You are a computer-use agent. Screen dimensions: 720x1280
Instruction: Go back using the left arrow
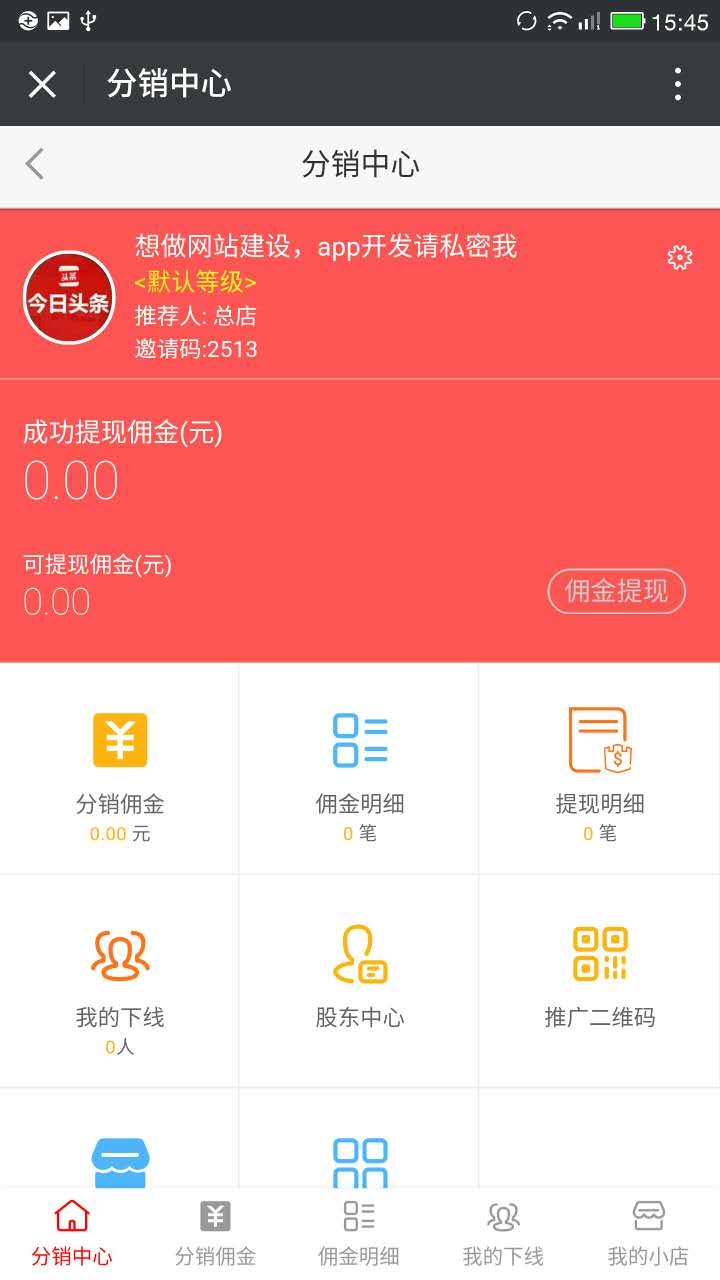[35, 164]
